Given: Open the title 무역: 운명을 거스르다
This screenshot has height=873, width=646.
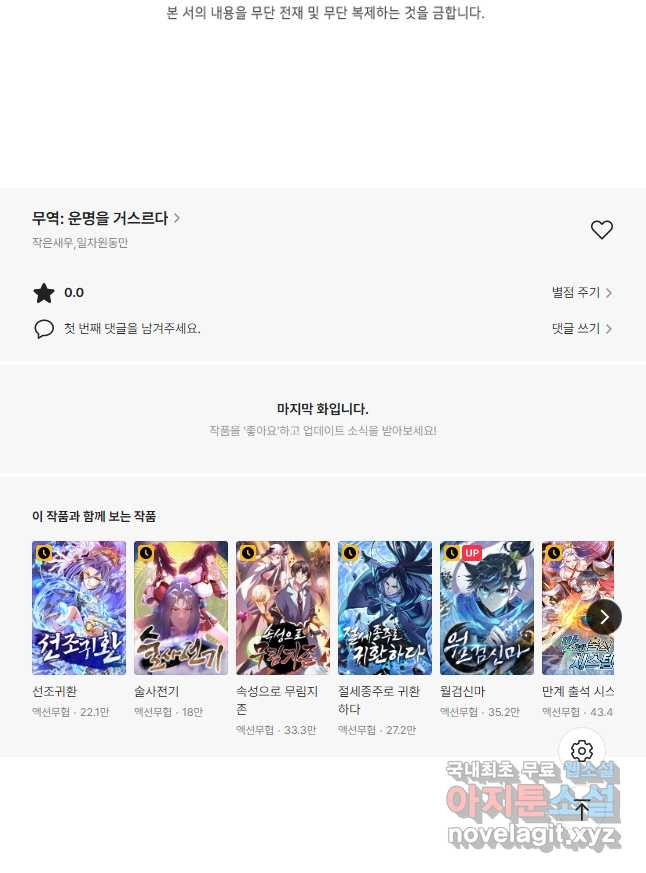Looking at the screenshot, I should 105,218.
